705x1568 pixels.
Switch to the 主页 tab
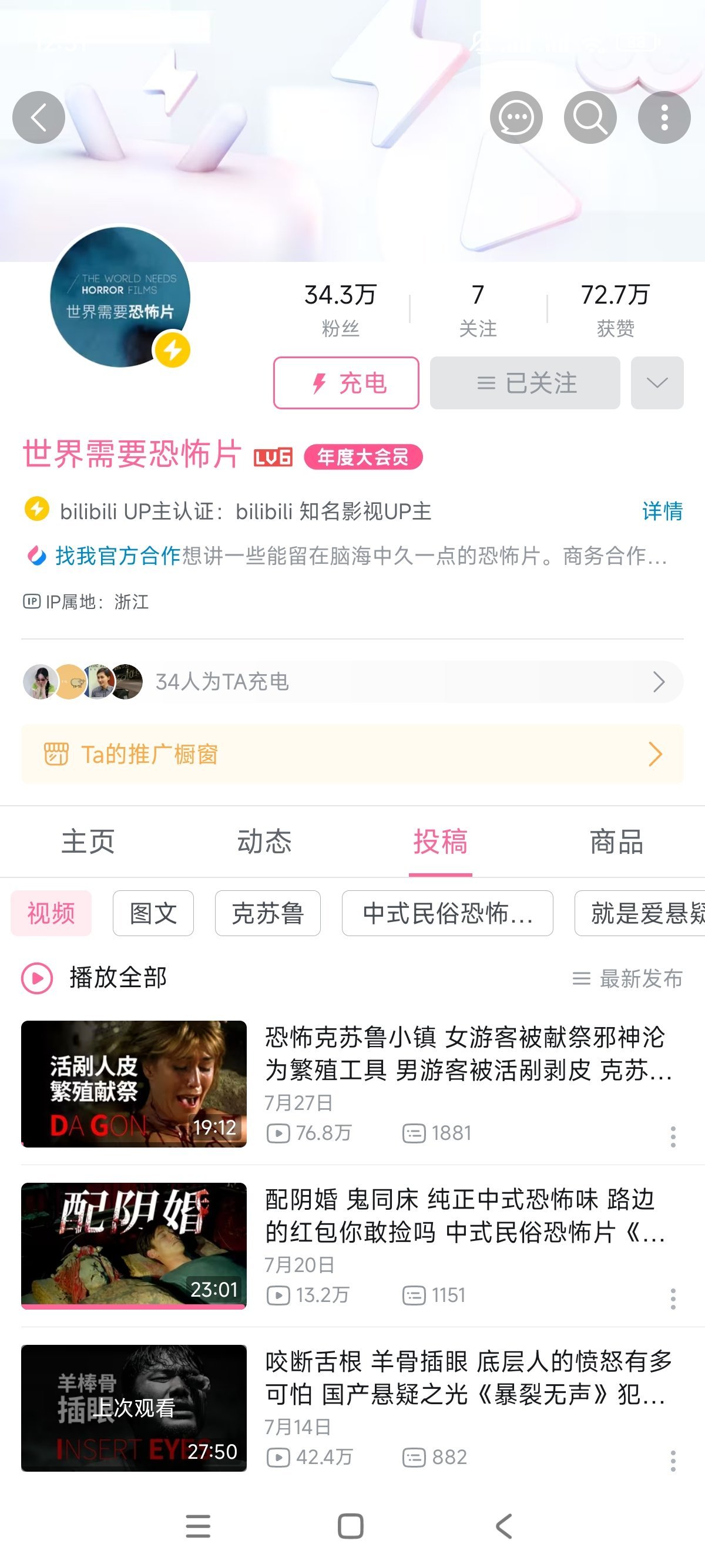point(88,842)
